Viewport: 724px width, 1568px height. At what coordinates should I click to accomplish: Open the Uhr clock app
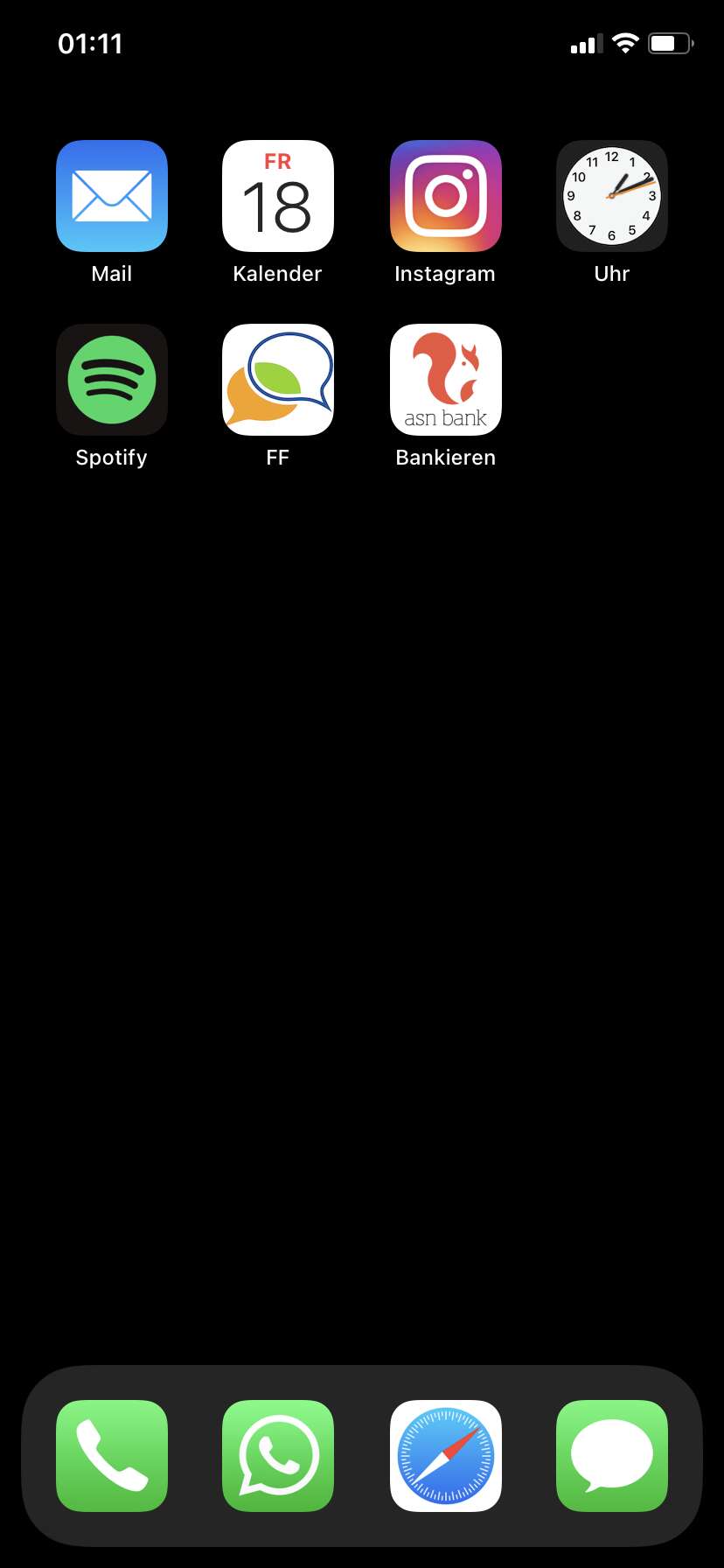pyautogui.click(x=612, y=196)
